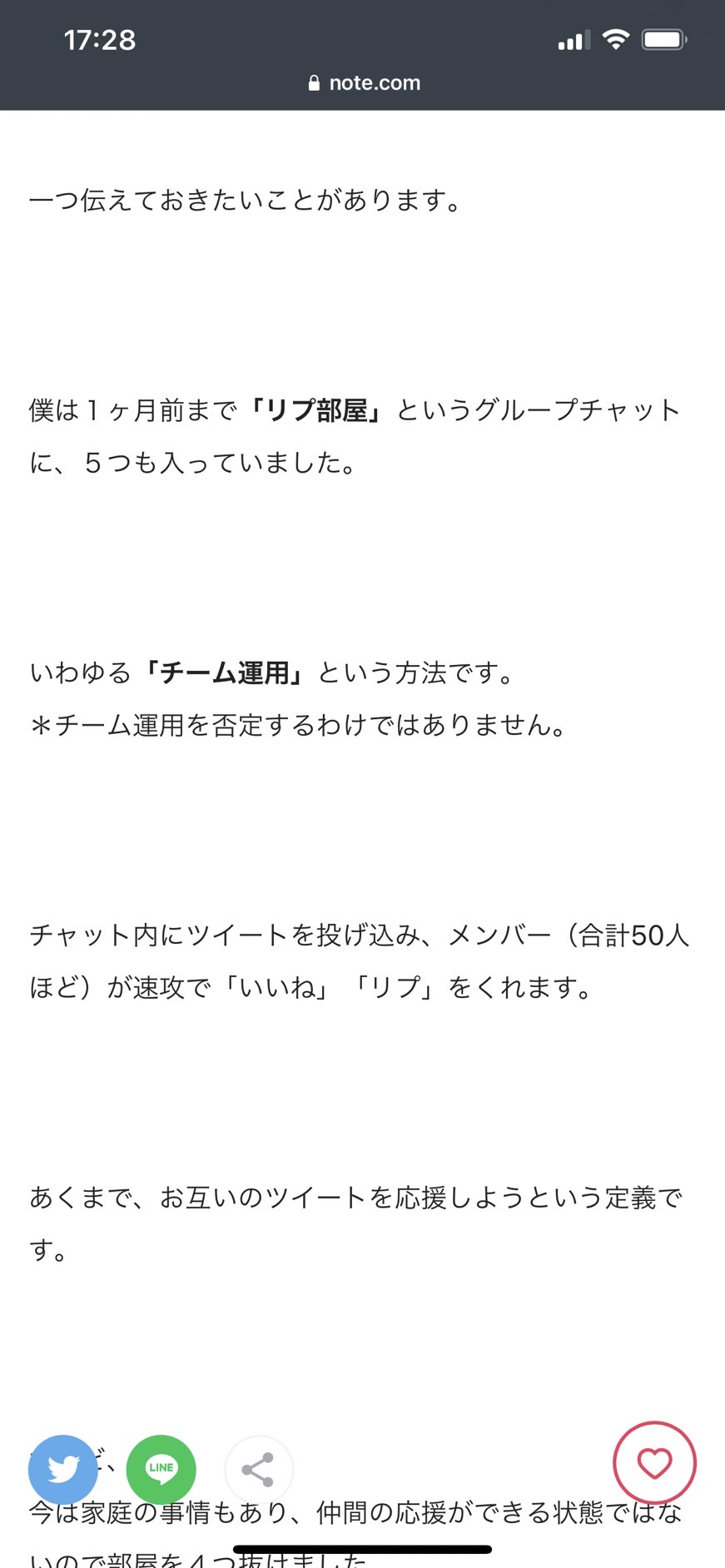Like the article with the heart button

coord(654,1462)
